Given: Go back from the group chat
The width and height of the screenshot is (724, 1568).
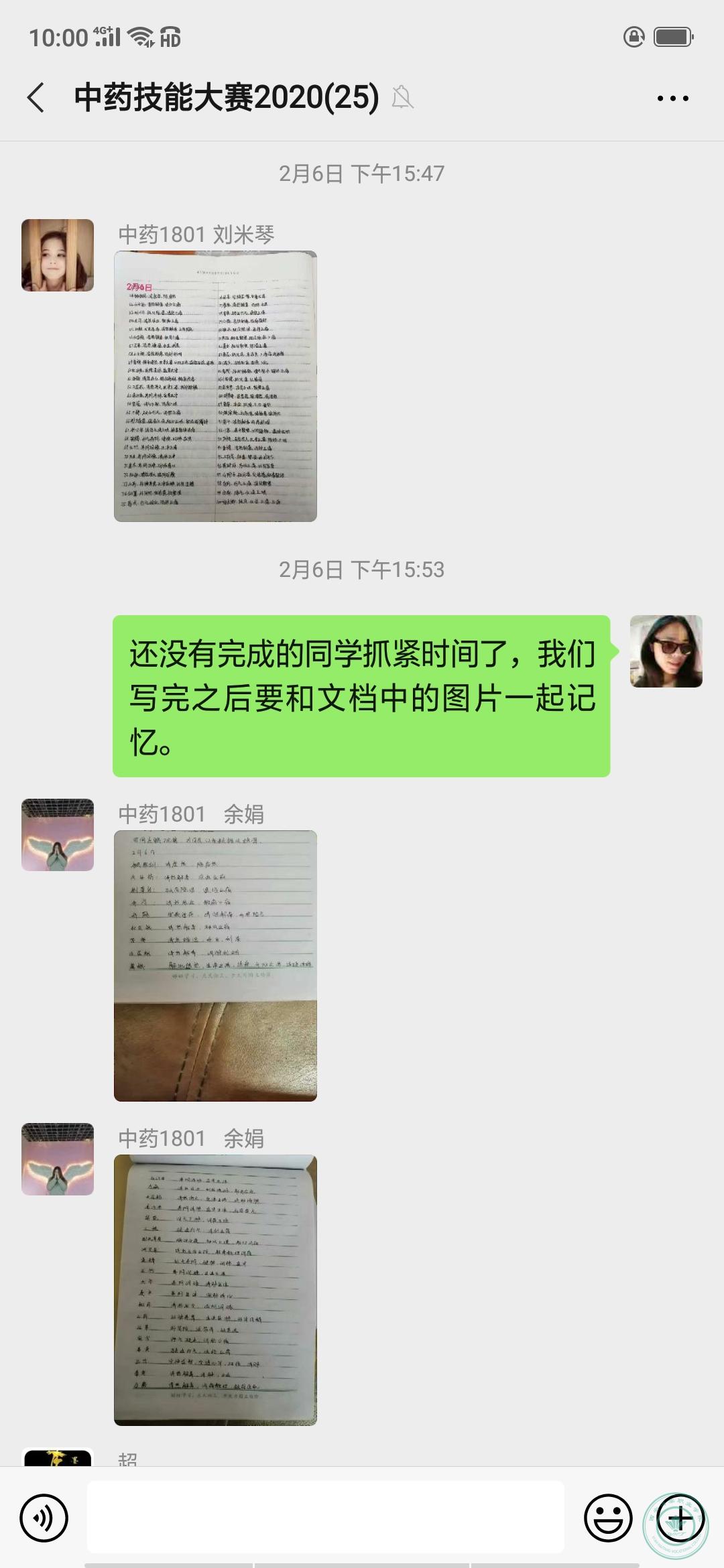Looking at the screenshot, I should [x=36, y=98].
